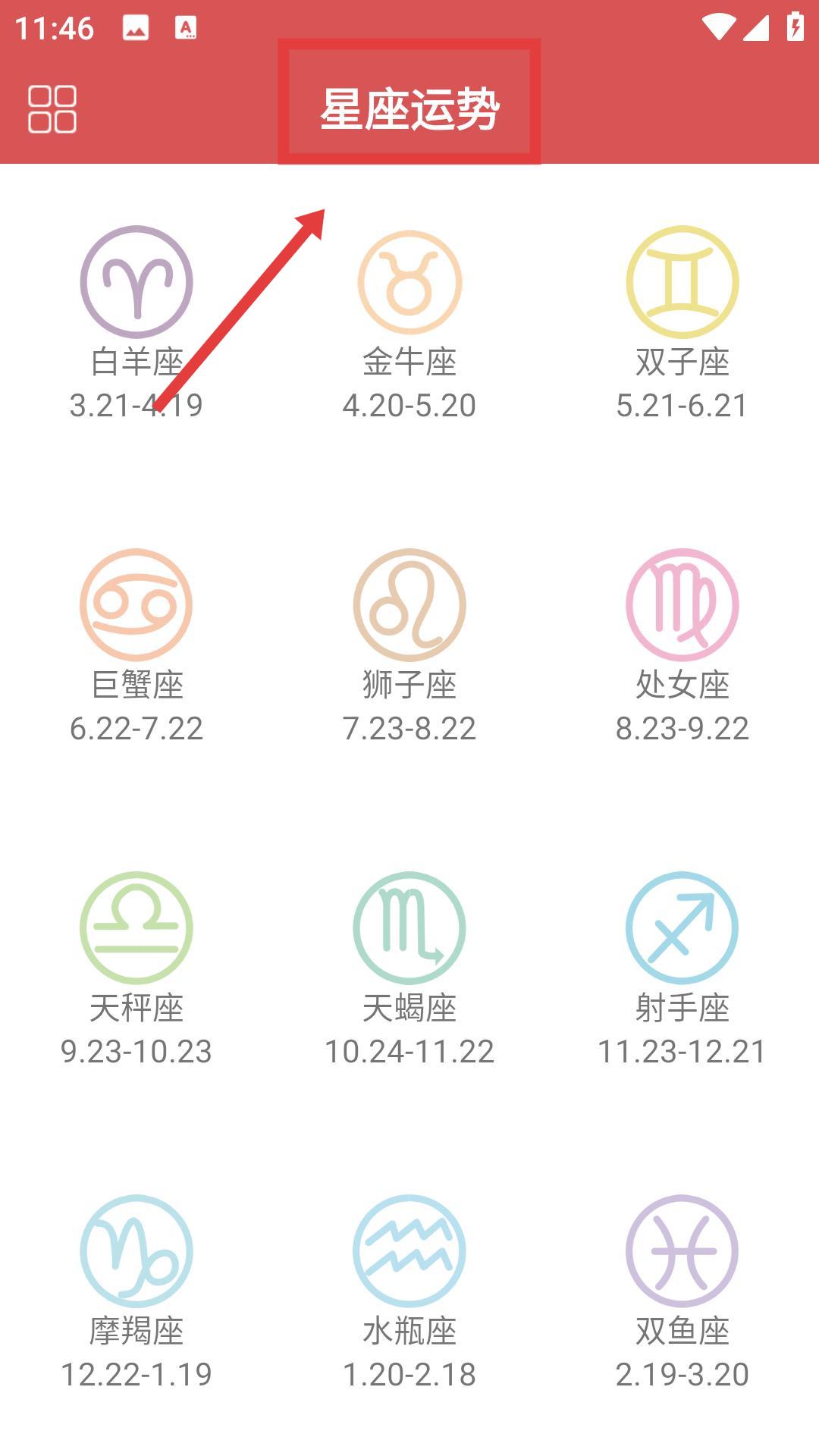
Task: Tap the 巨蟹座 sign
Action: click(x=136, y=646)
